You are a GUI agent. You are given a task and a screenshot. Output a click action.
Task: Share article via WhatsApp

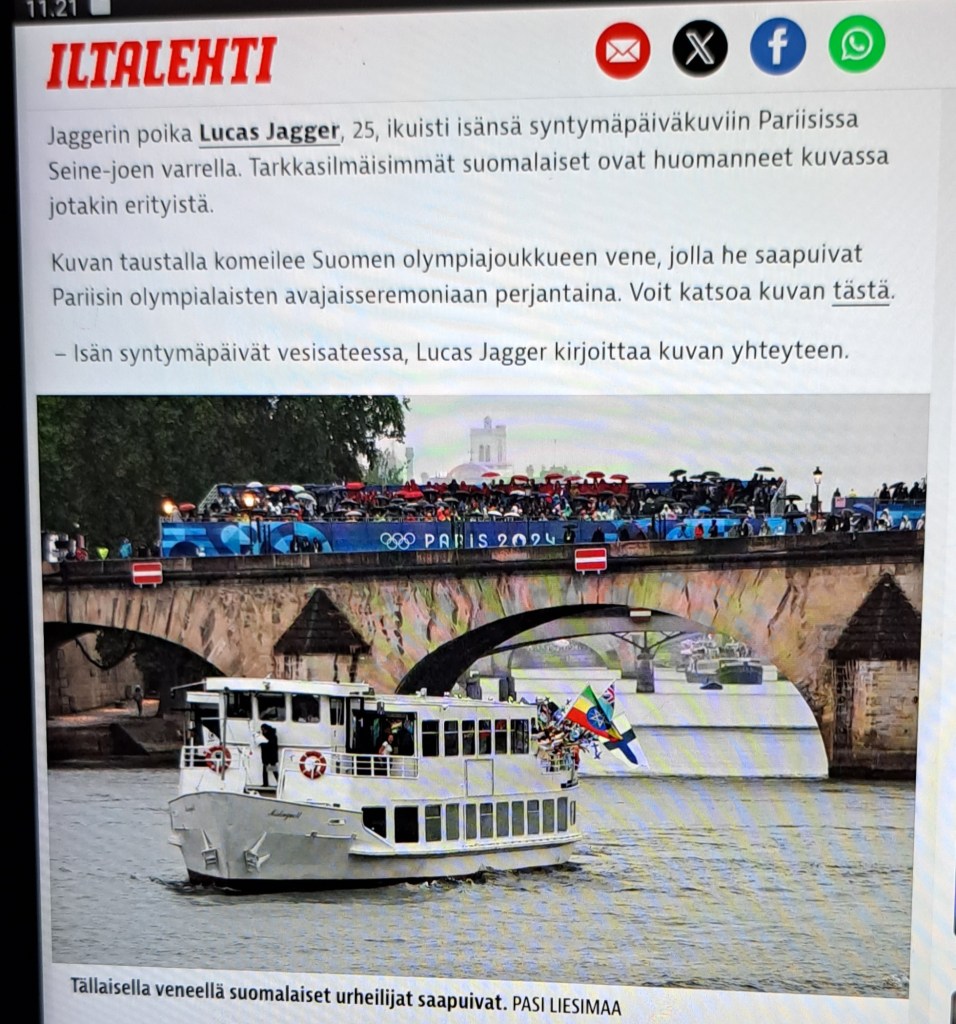[x=856, y=44]
